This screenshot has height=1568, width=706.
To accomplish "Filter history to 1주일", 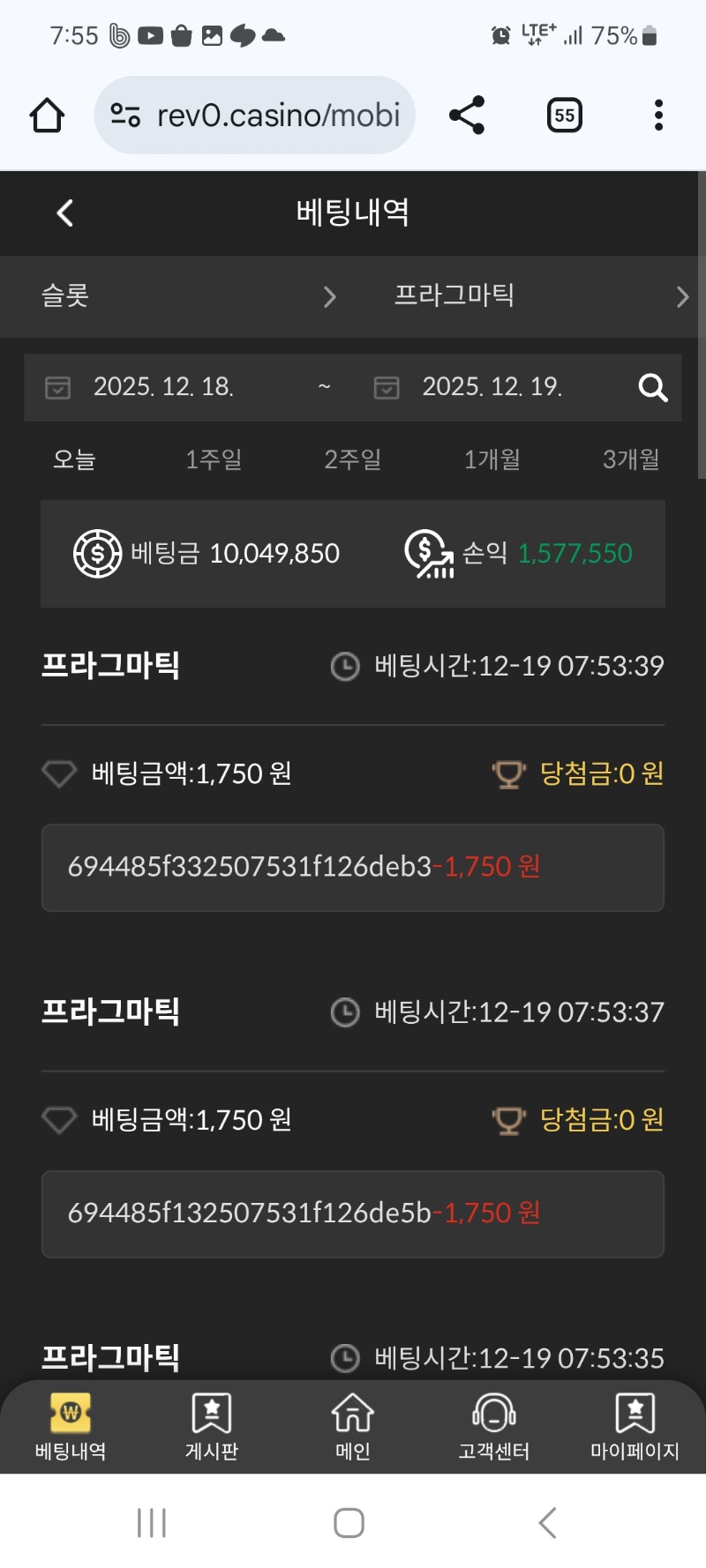I will pyautogui.click(x=214, y=459).
